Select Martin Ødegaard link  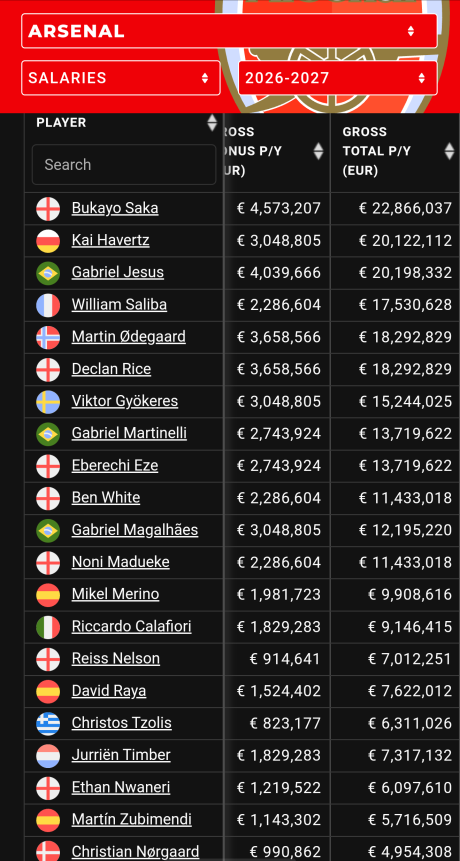tap(128, 336)
